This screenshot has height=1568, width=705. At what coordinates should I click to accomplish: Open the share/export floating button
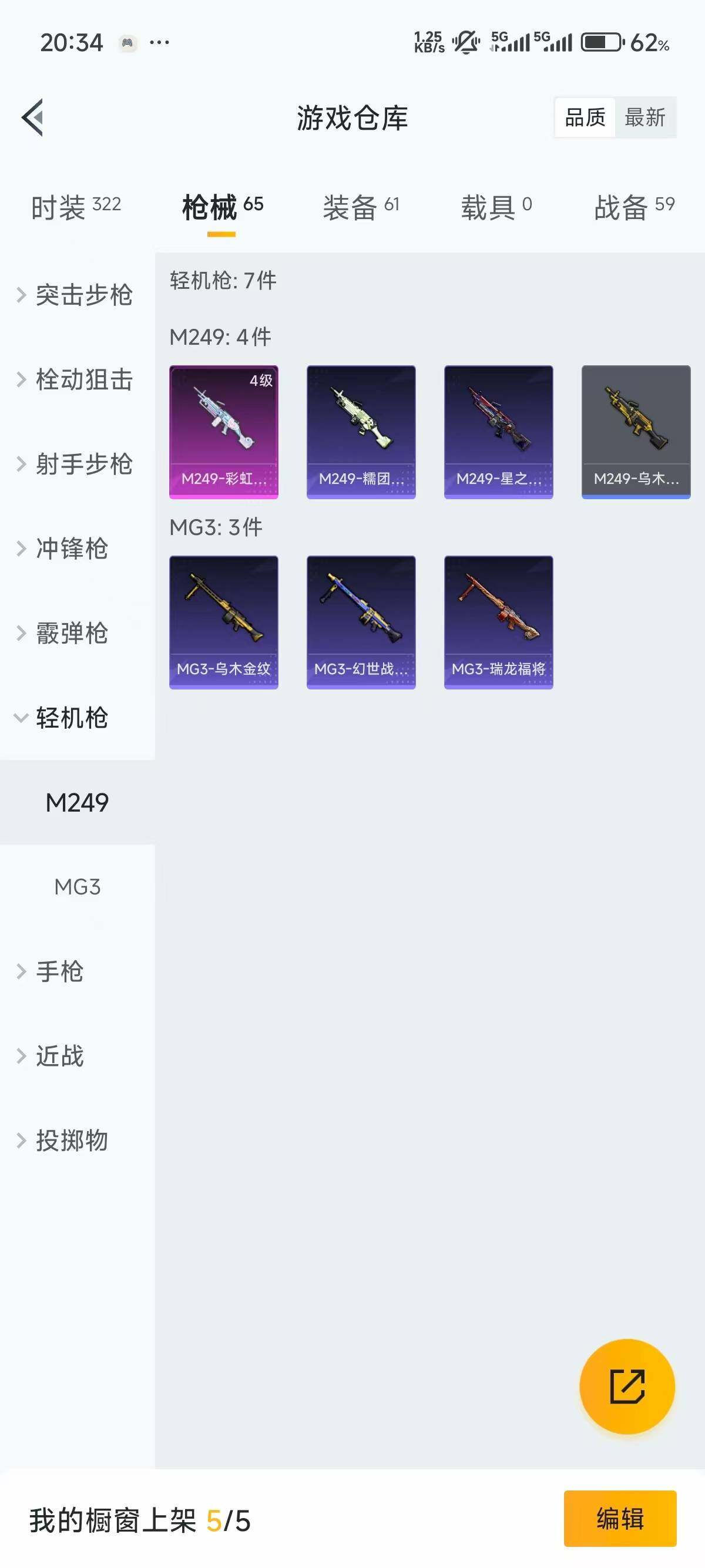pos(627,1387)
